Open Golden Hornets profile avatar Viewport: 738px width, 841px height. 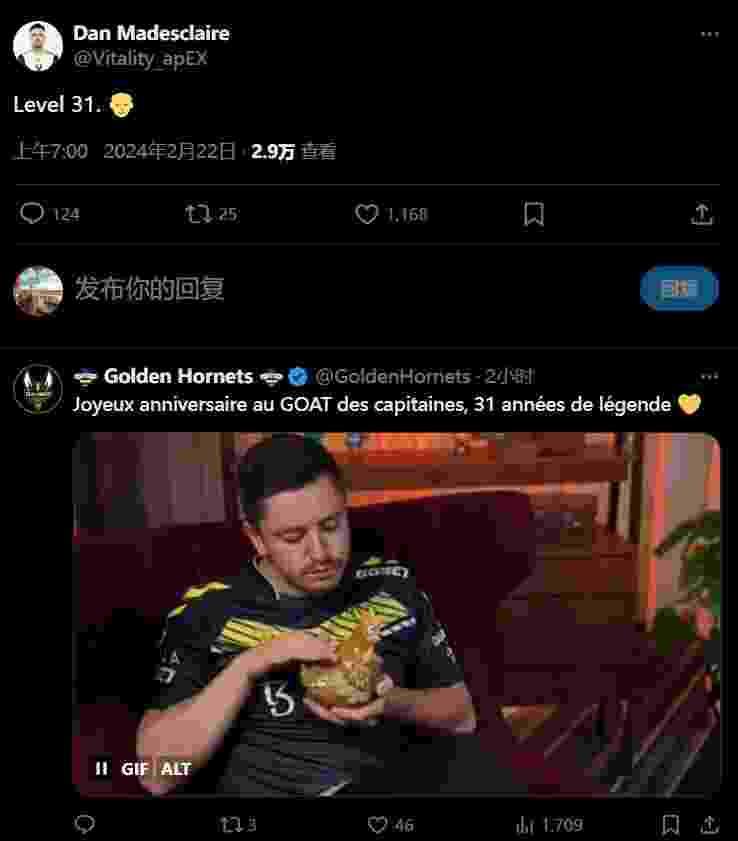38,388
